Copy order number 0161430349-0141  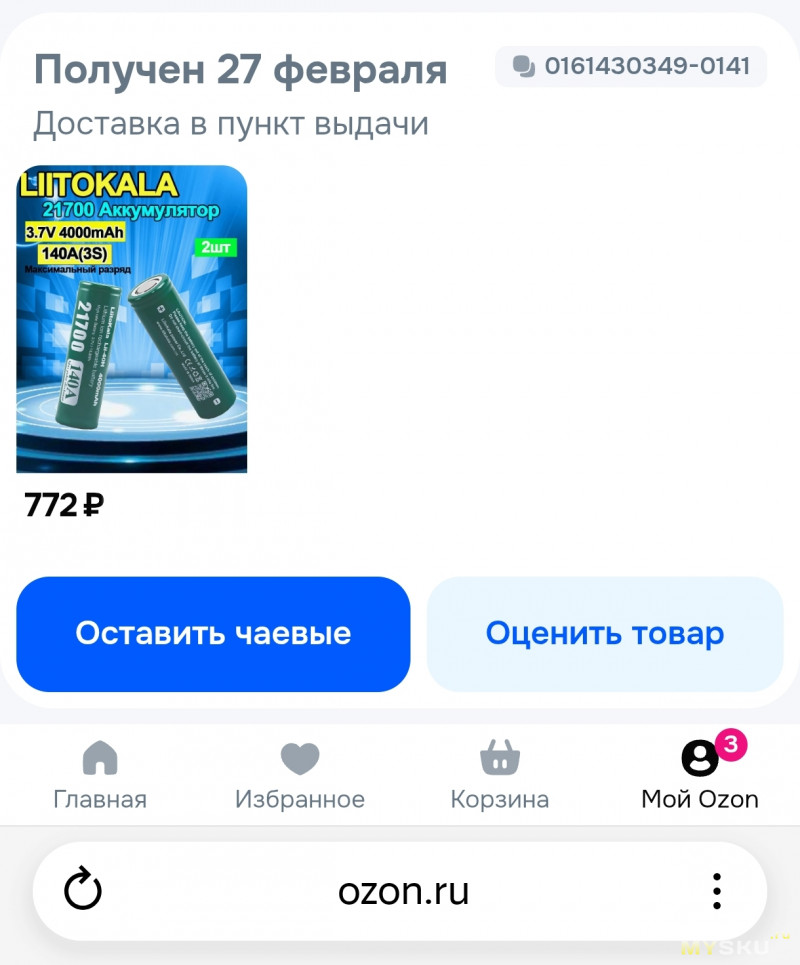click(x=631, y=67)
